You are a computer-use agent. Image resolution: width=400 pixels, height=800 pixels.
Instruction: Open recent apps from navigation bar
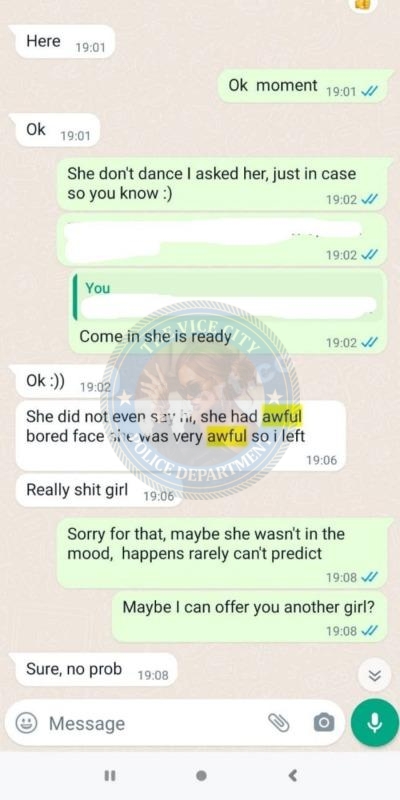110,776
